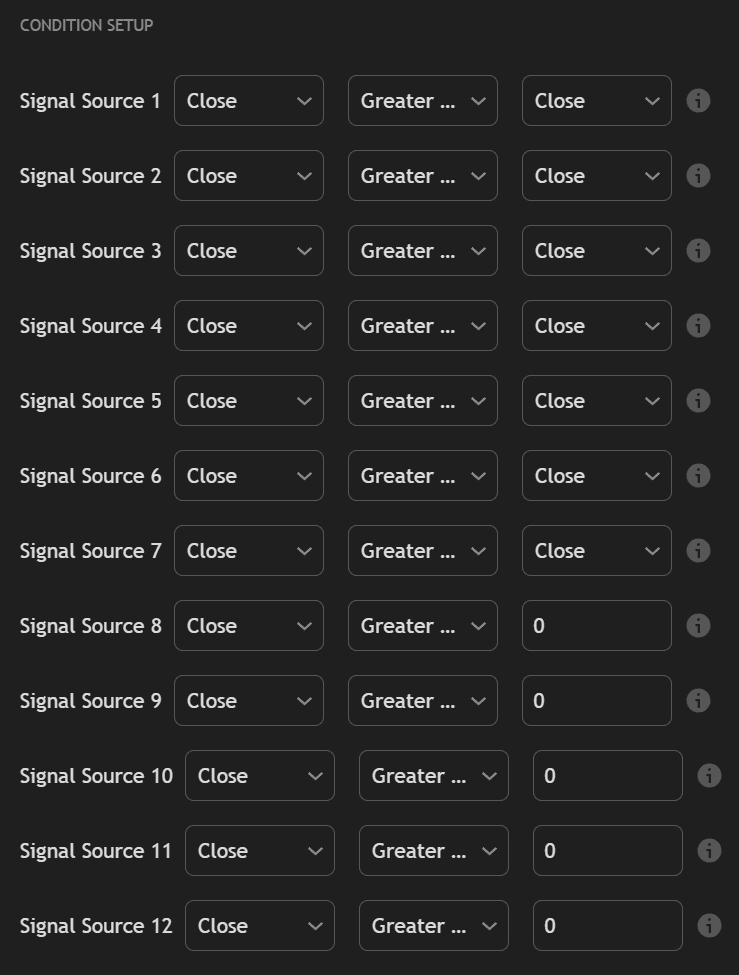Viewport: 739px width, 975px height.
Task: Open the right-hand Close dropdown for Signal Source 6
Action: (x=596, y=476)
